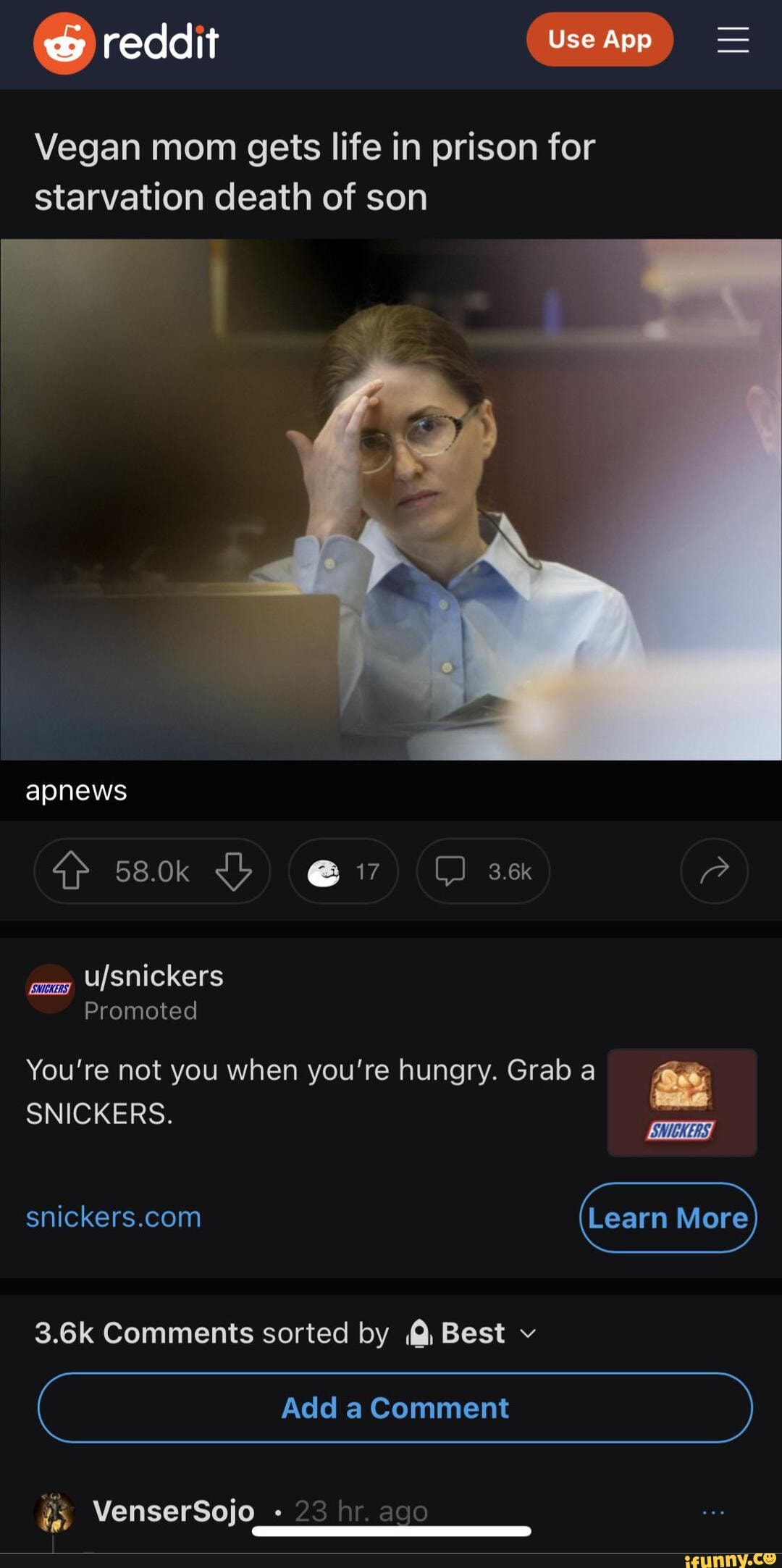782x1568 pixels.
Task: Tap the Use App button
Action: coord(600,40)
